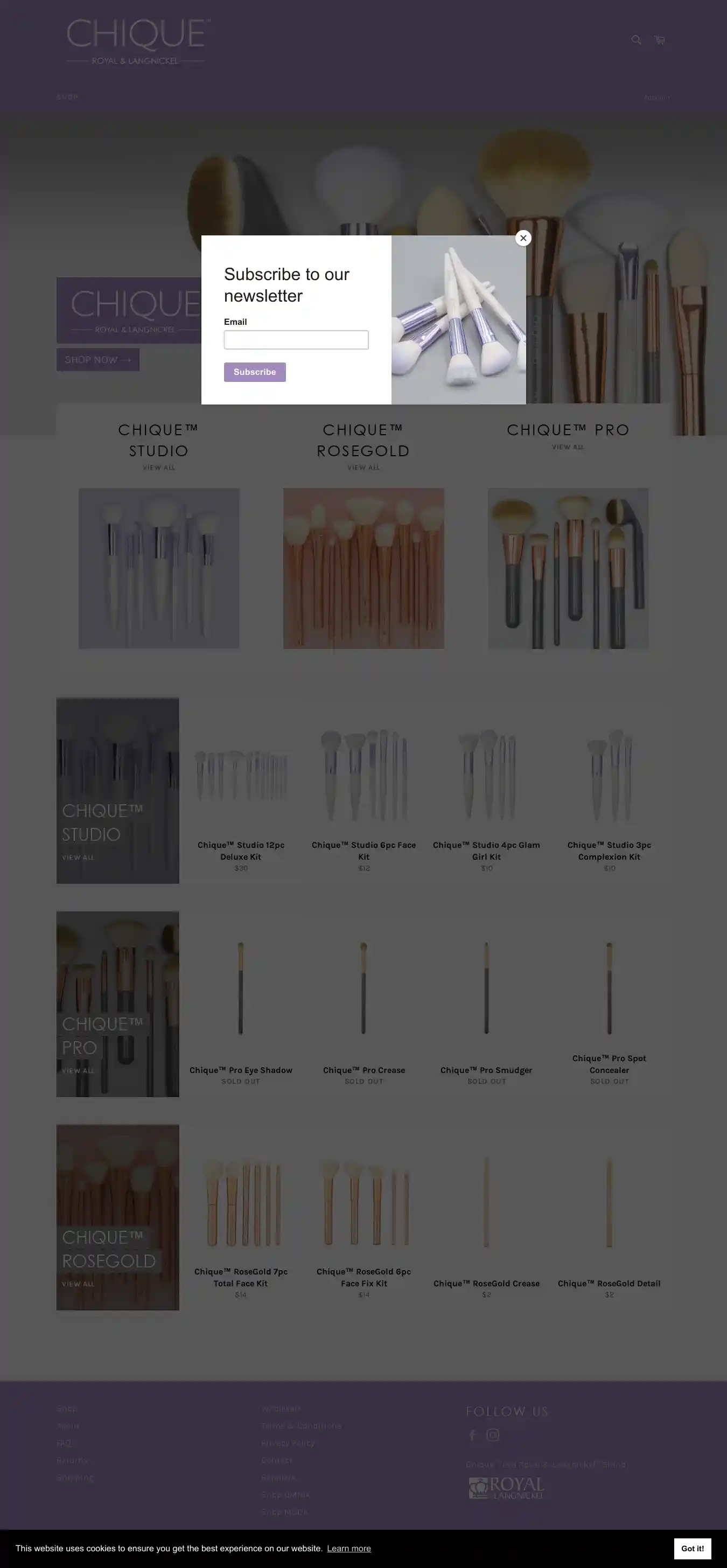Screen dimensions: 727x1568
Task: Open Chique Studio 12pc Deluxe Kit
Action: click(241, 851)
